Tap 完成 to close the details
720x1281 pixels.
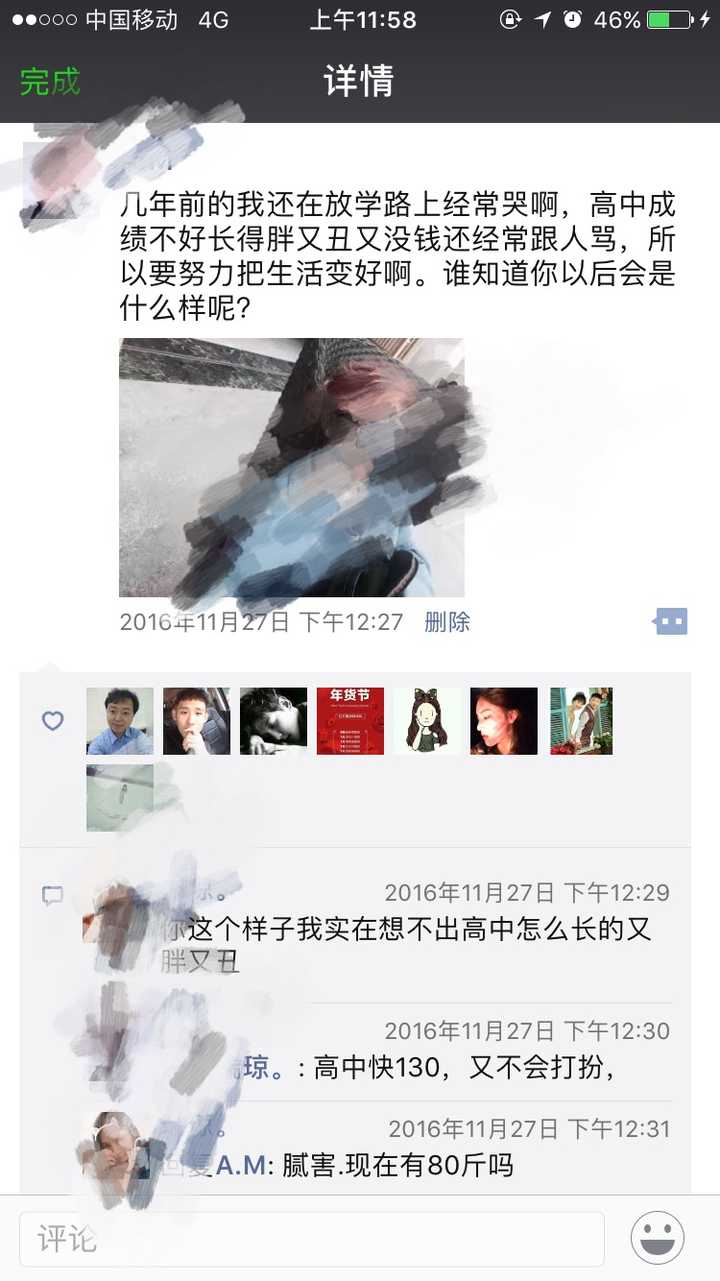[x=50, y=81]
